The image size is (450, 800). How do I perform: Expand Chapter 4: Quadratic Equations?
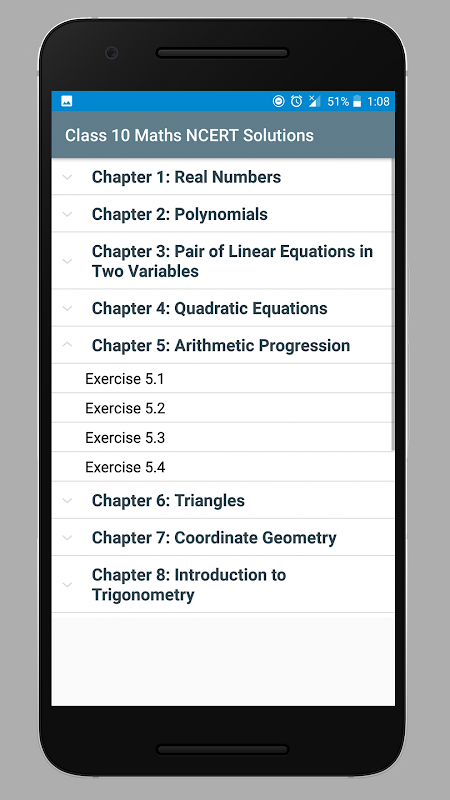click(x=223, y=308)
